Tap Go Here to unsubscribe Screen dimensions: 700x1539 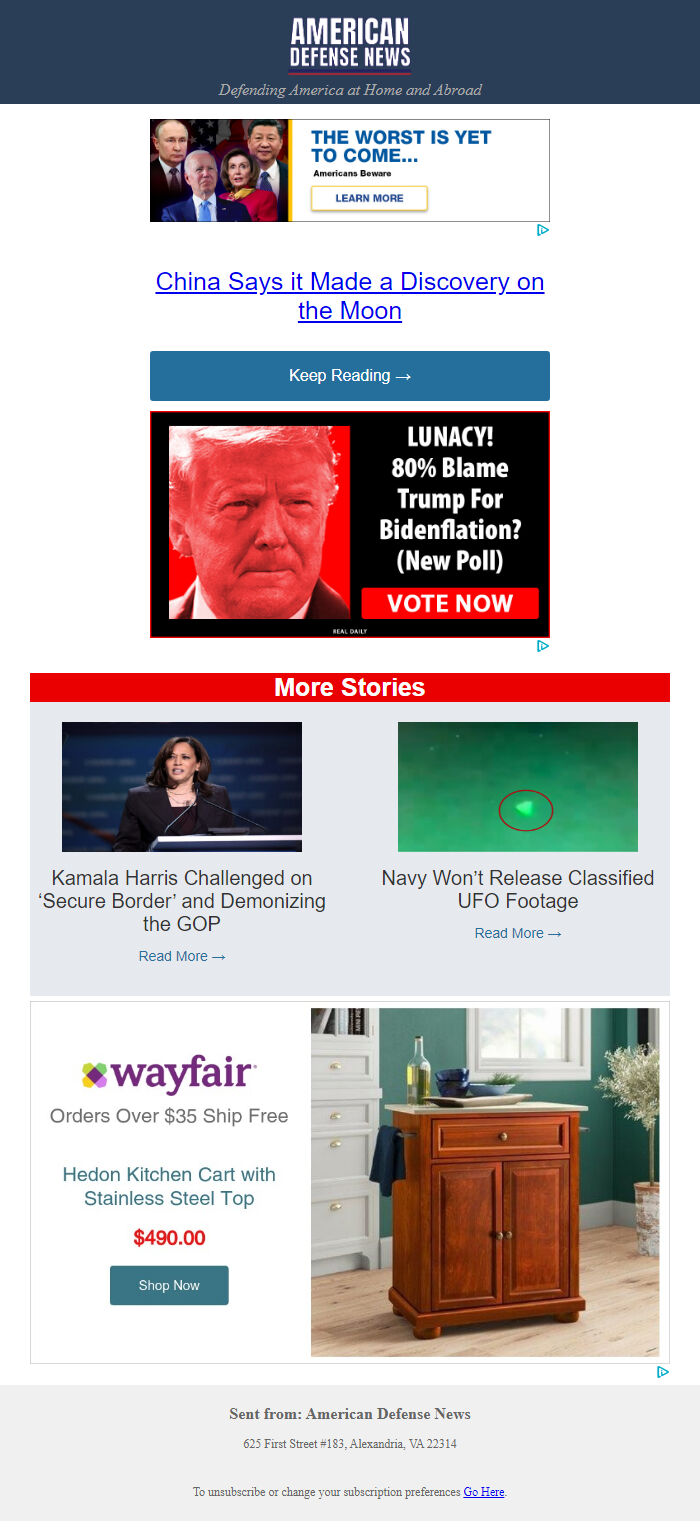tap(484, 1492)
